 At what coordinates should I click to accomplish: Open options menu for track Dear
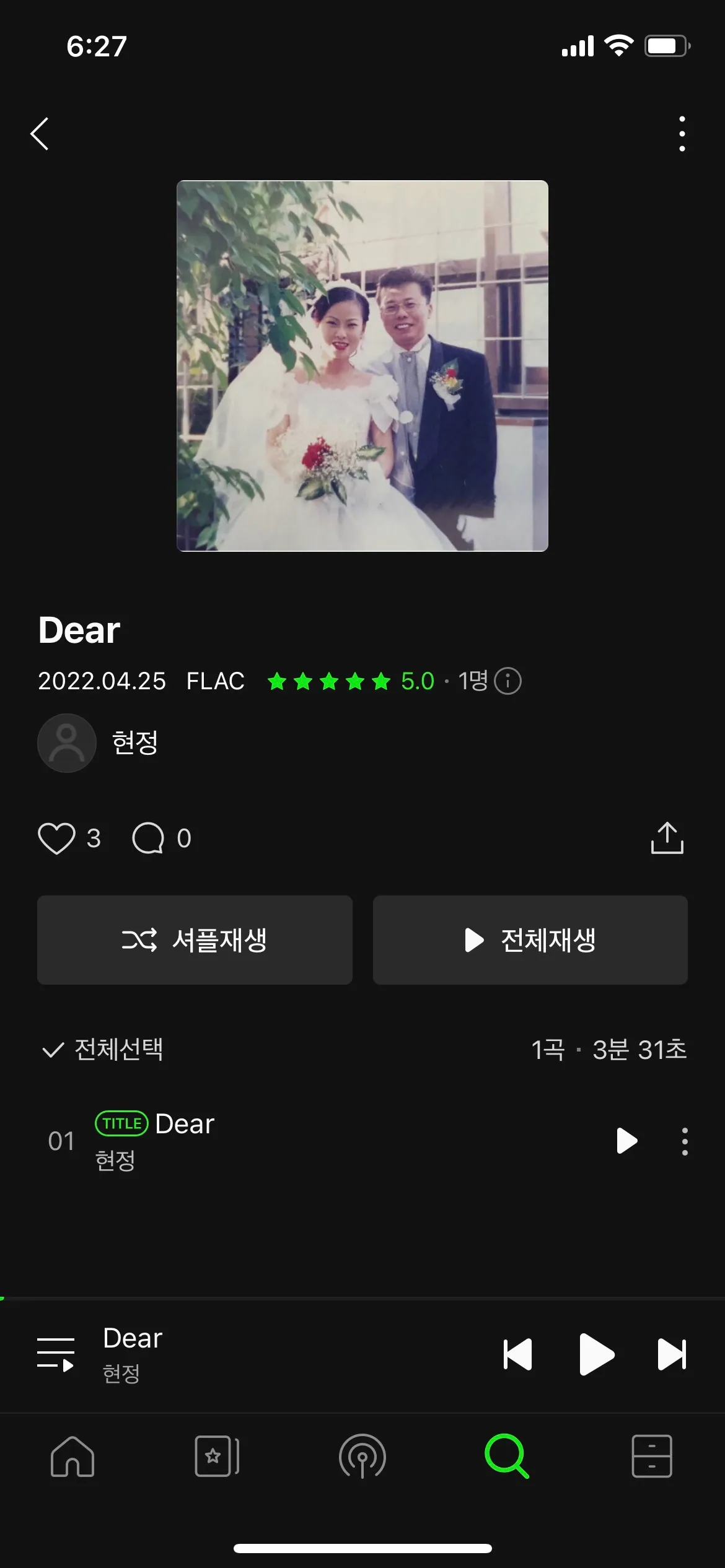(683, 1141)
